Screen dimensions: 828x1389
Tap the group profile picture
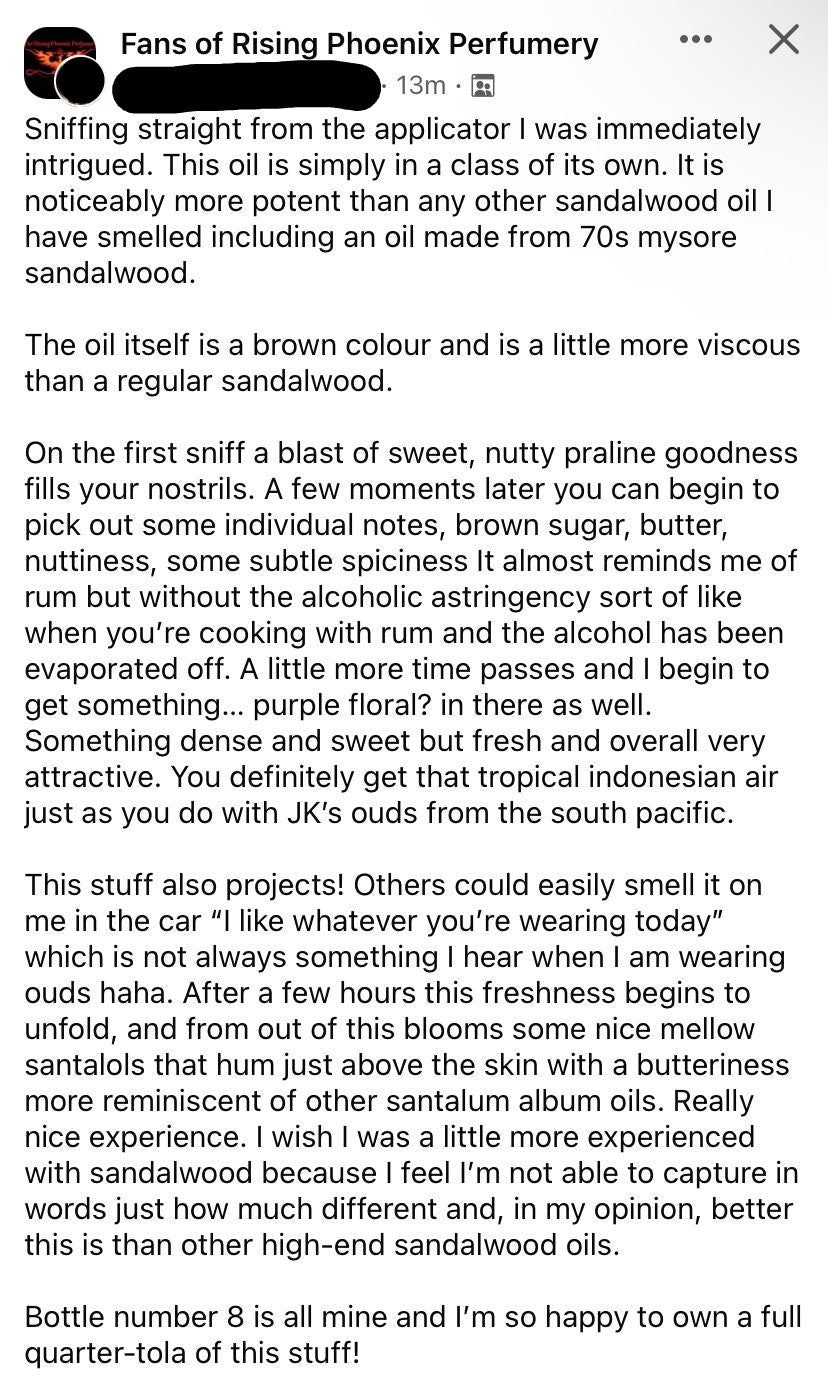click(x=55, y=55)
